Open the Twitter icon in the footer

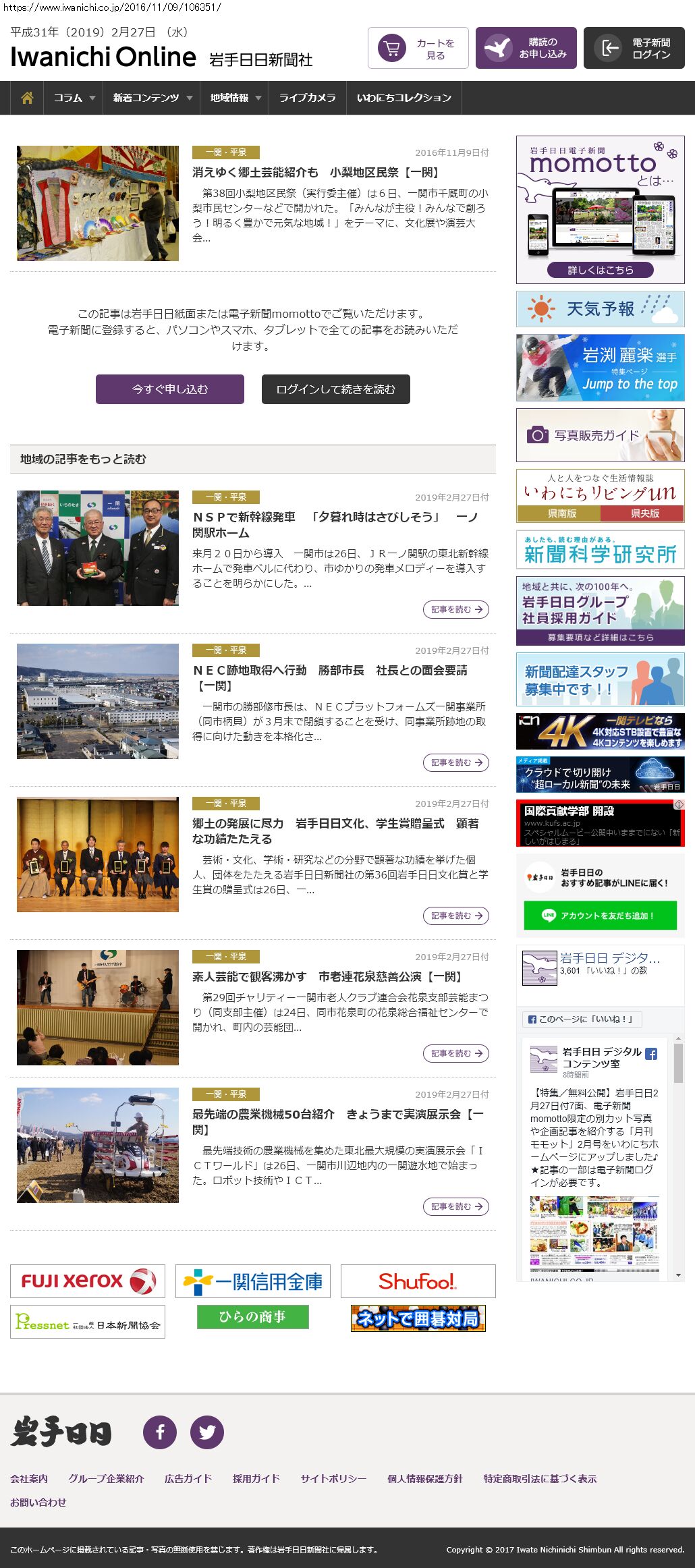click(x=207, y=1432)
